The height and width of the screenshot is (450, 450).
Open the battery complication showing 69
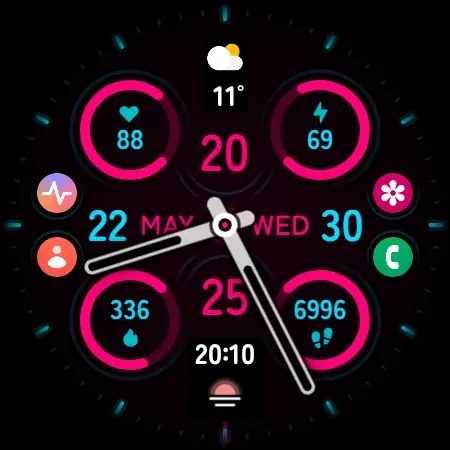[x=320, y=130]
